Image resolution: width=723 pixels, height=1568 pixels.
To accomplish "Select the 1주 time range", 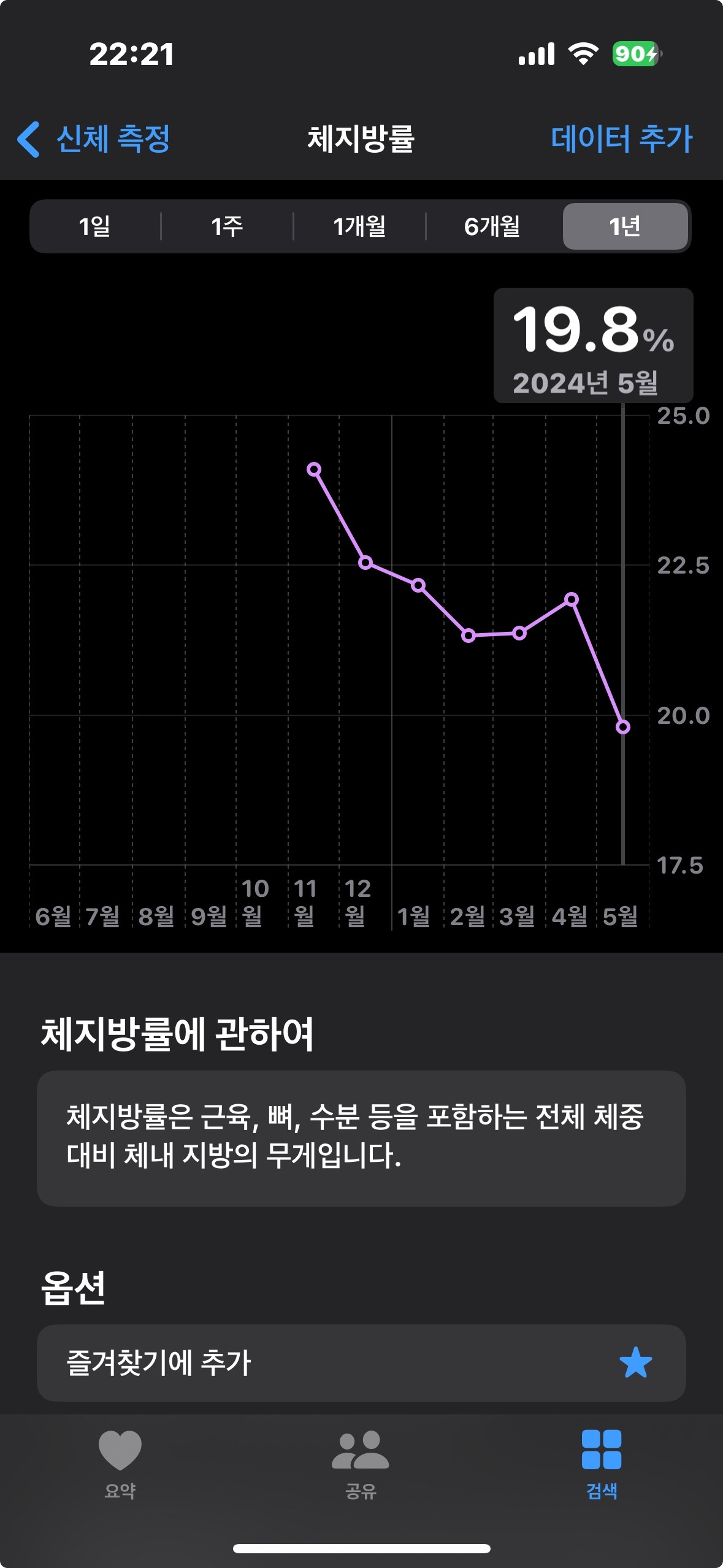I will 227,227.
